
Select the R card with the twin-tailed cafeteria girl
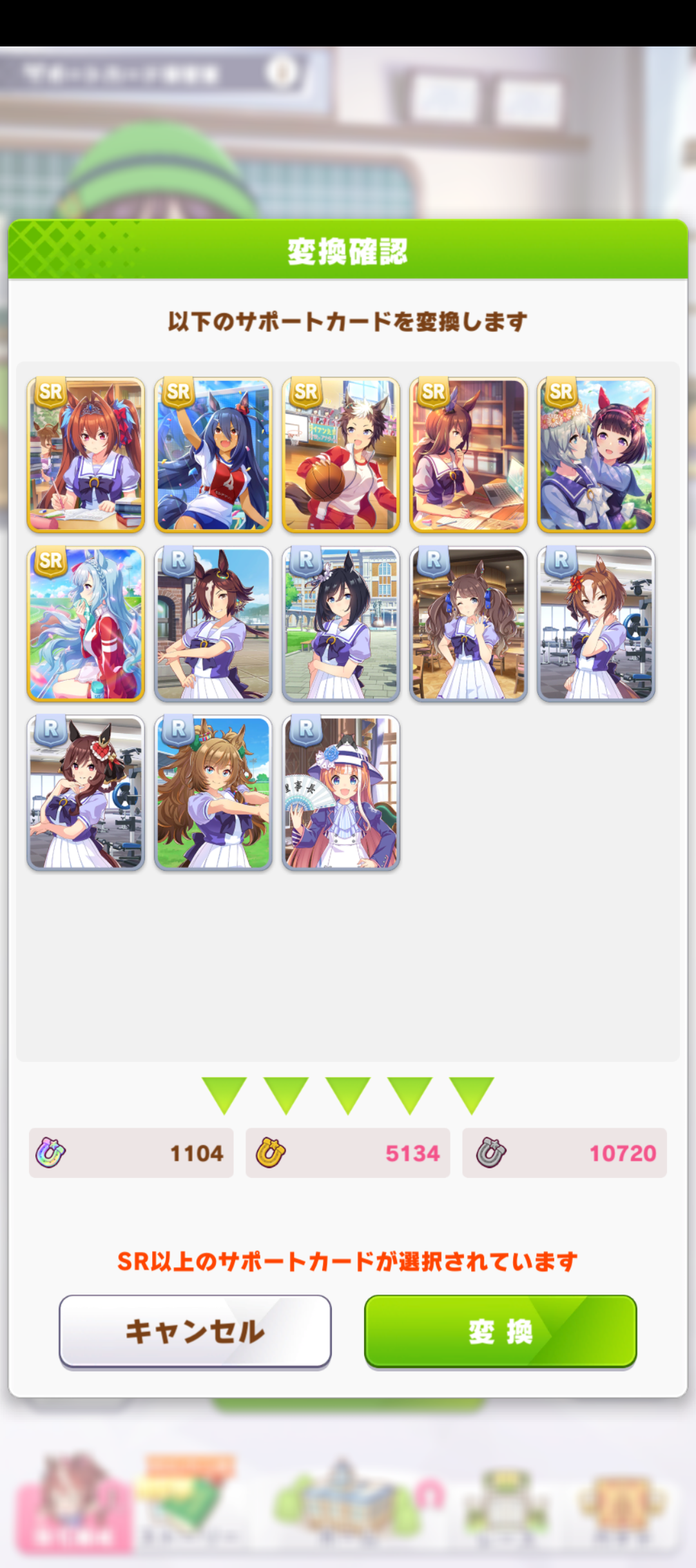point(469,624)
